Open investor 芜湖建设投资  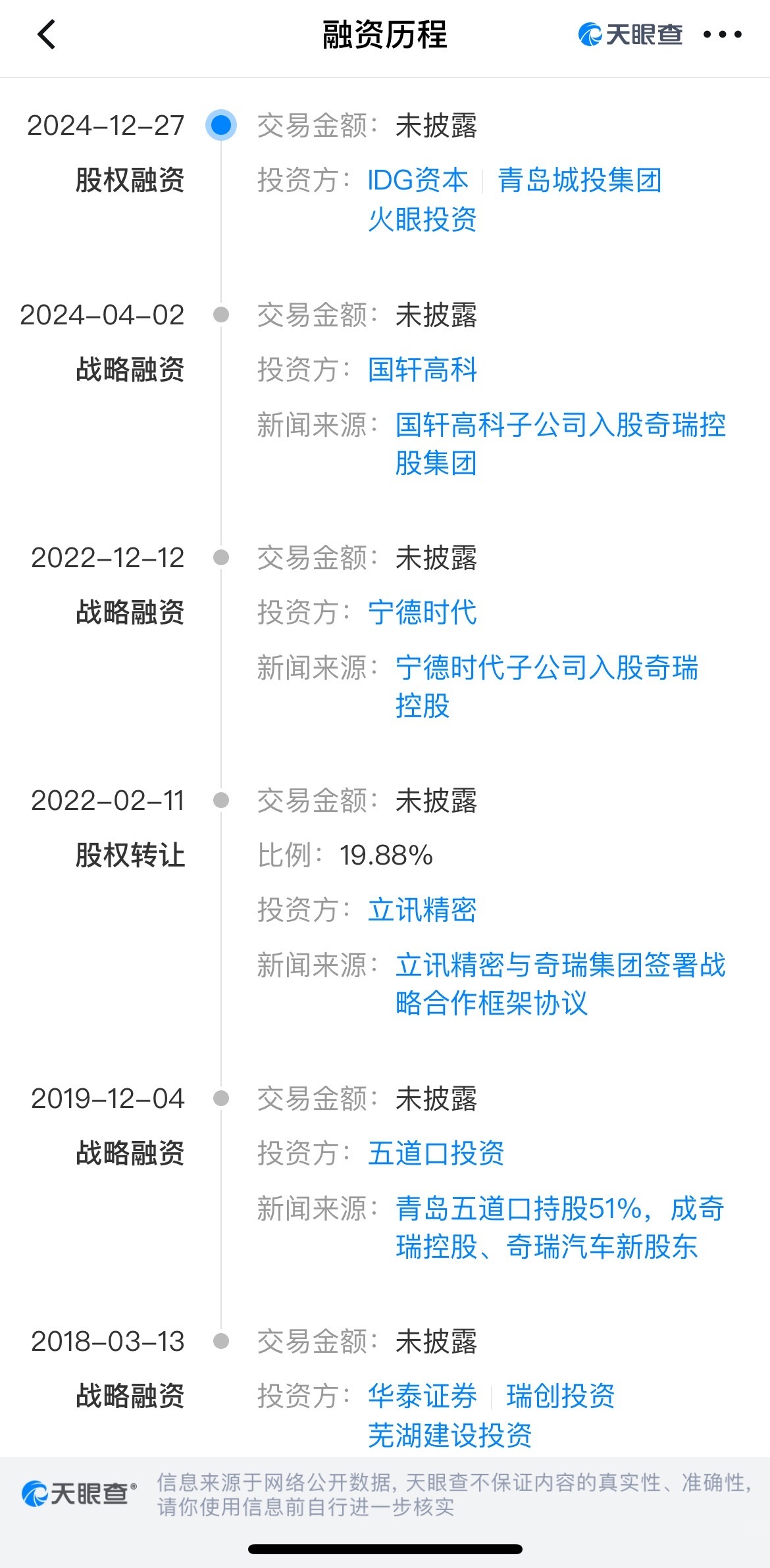(x=449, y=1436)
